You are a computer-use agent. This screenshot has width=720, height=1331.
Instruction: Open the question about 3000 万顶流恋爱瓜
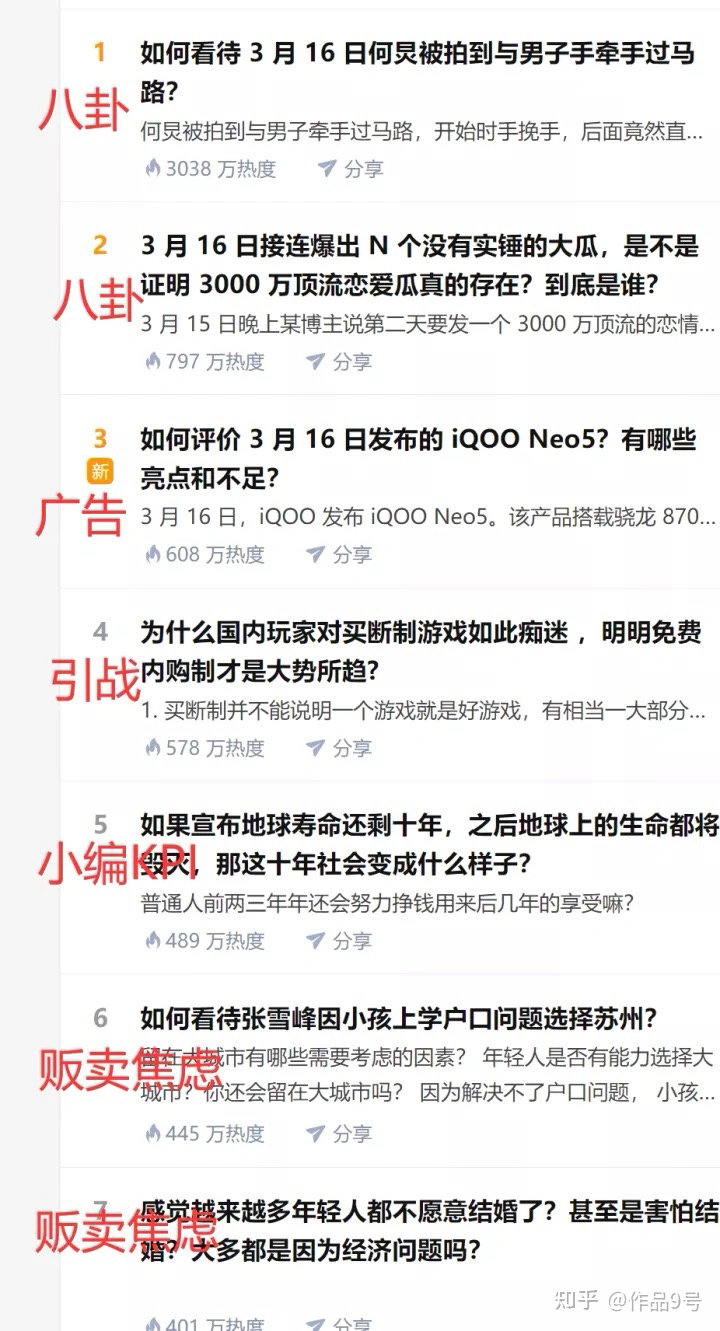pyautogui.click(x=420, y=265)
